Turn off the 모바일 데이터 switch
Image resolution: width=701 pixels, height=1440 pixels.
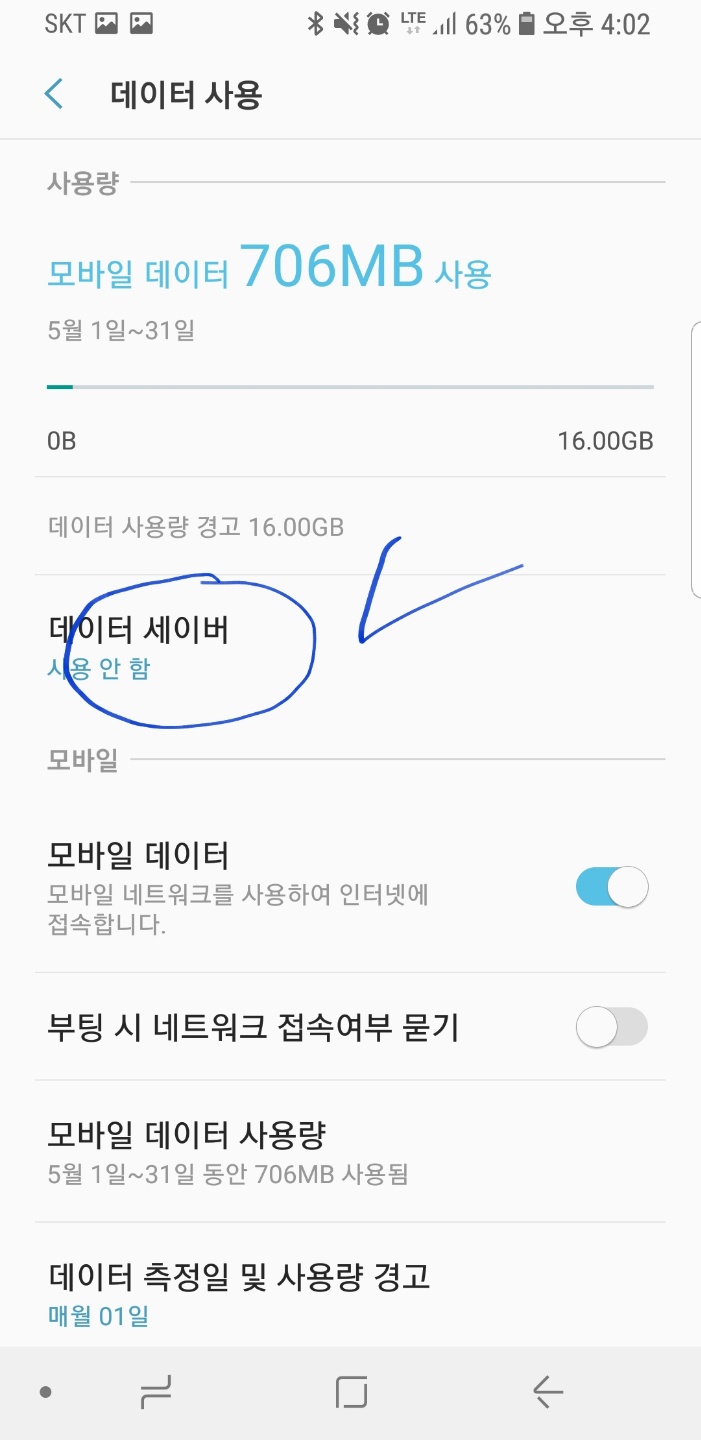[x=611, y=887]
